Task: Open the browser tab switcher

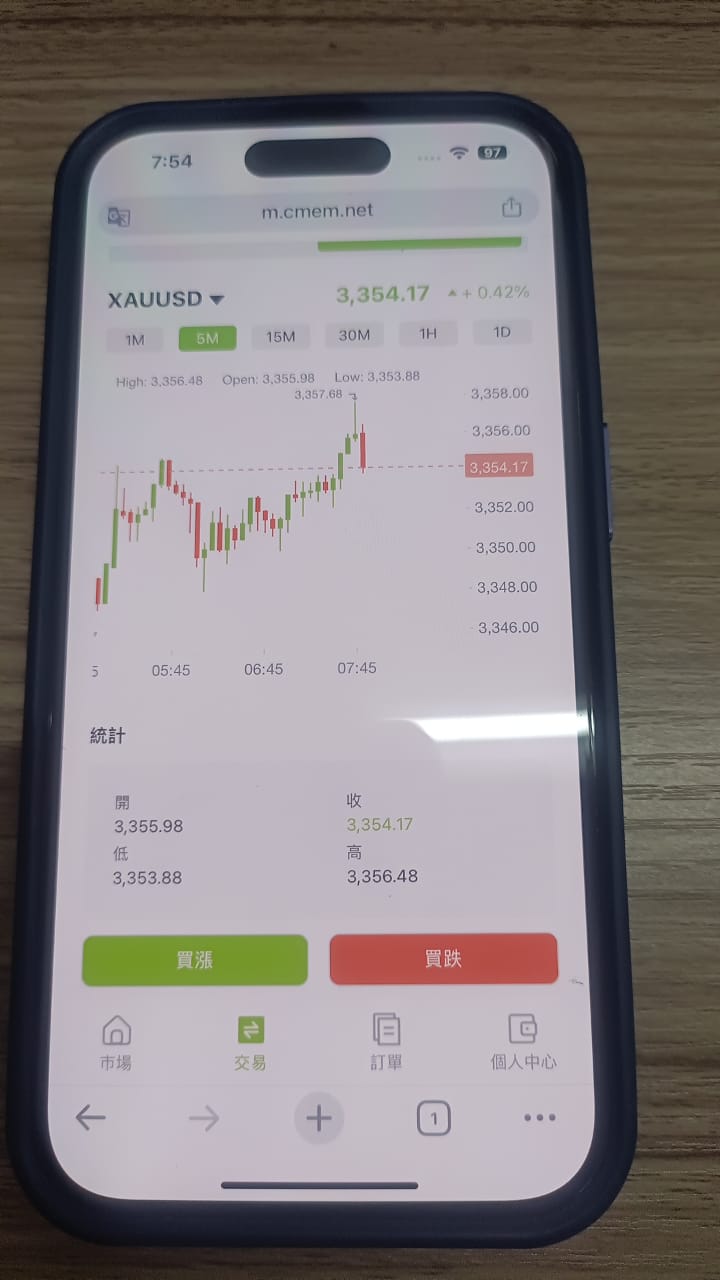Action: [433, 1119]
